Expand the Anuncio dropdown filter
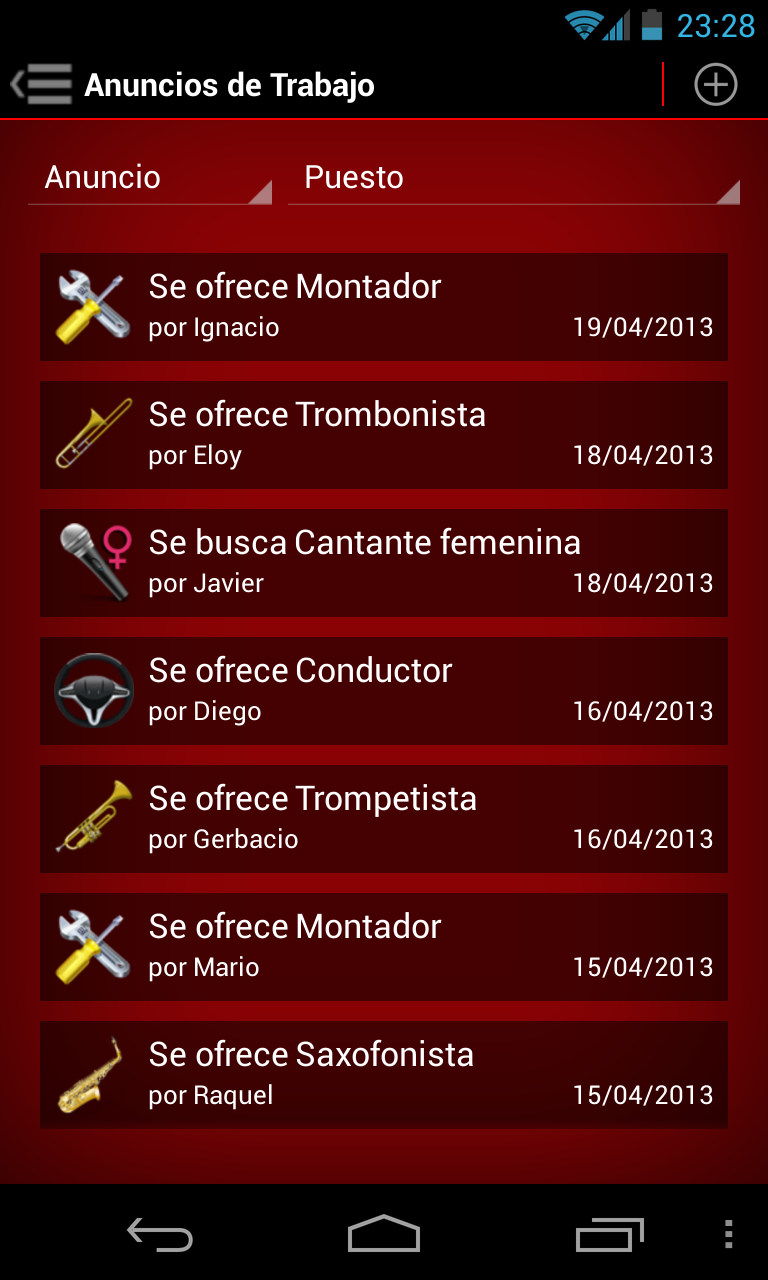Screen dimensions: 768x1280 click(x=150, y=178)
